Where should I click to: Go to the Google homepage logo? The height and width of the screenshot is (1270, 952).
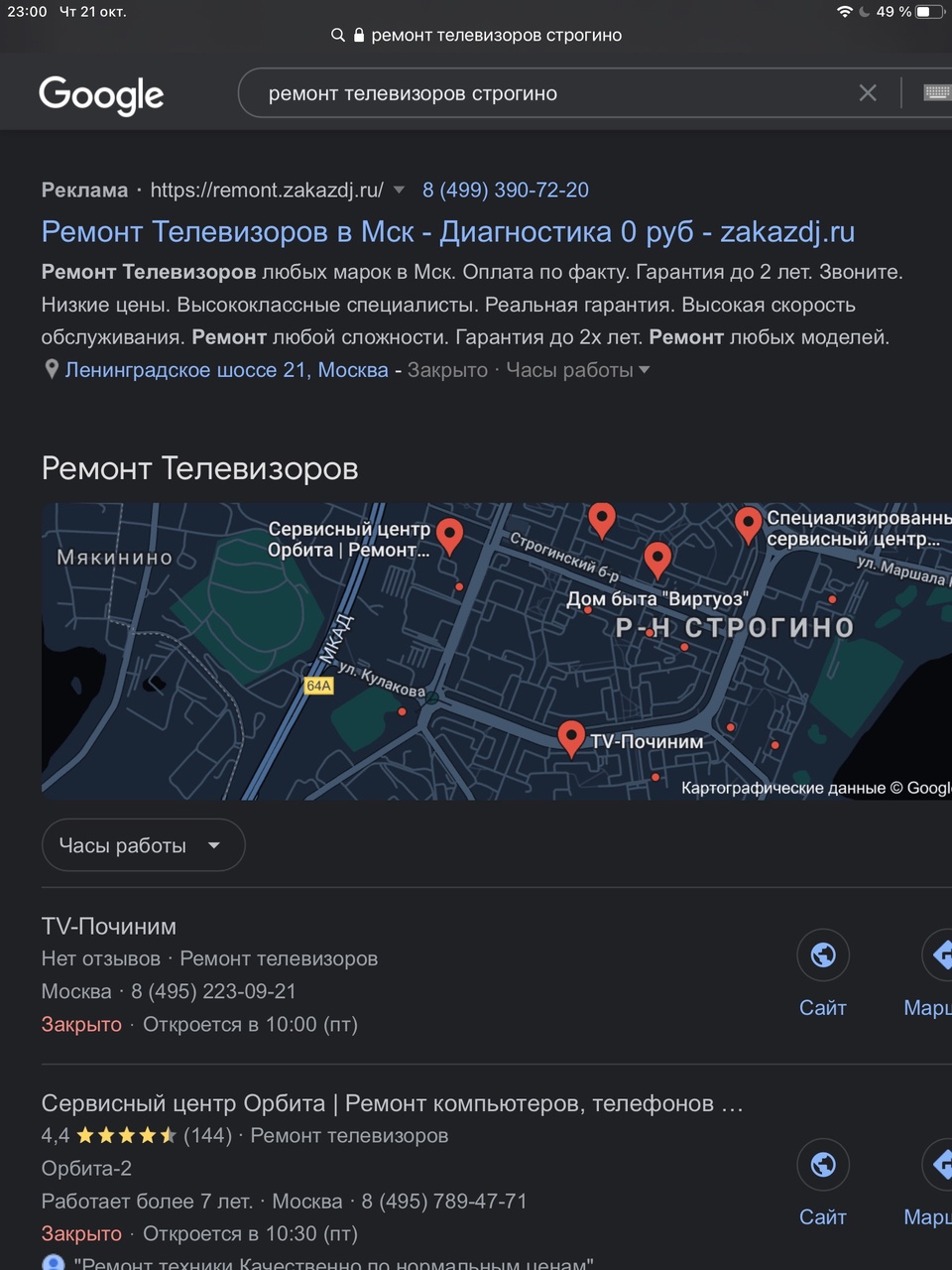(101, 95)
